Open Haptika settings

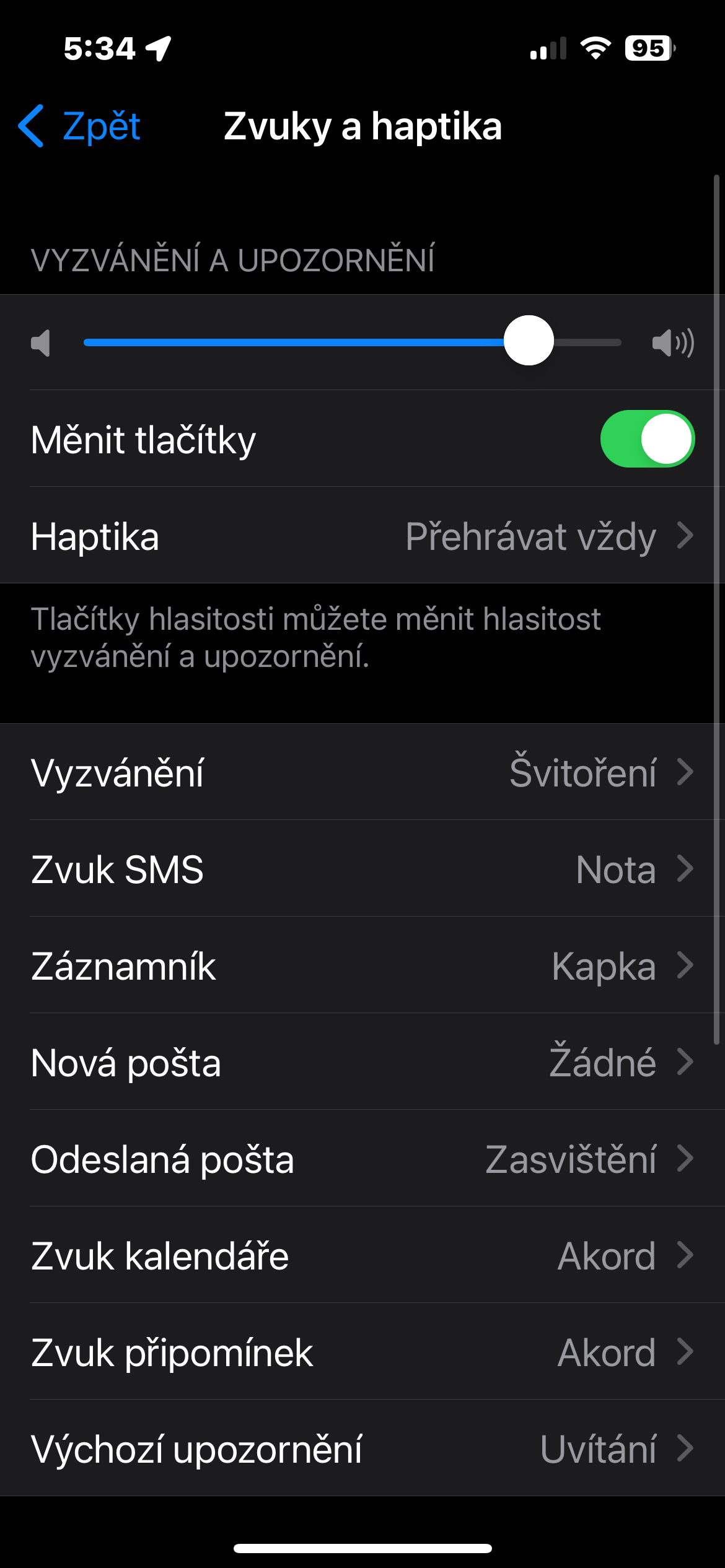[x=362, y=536]
